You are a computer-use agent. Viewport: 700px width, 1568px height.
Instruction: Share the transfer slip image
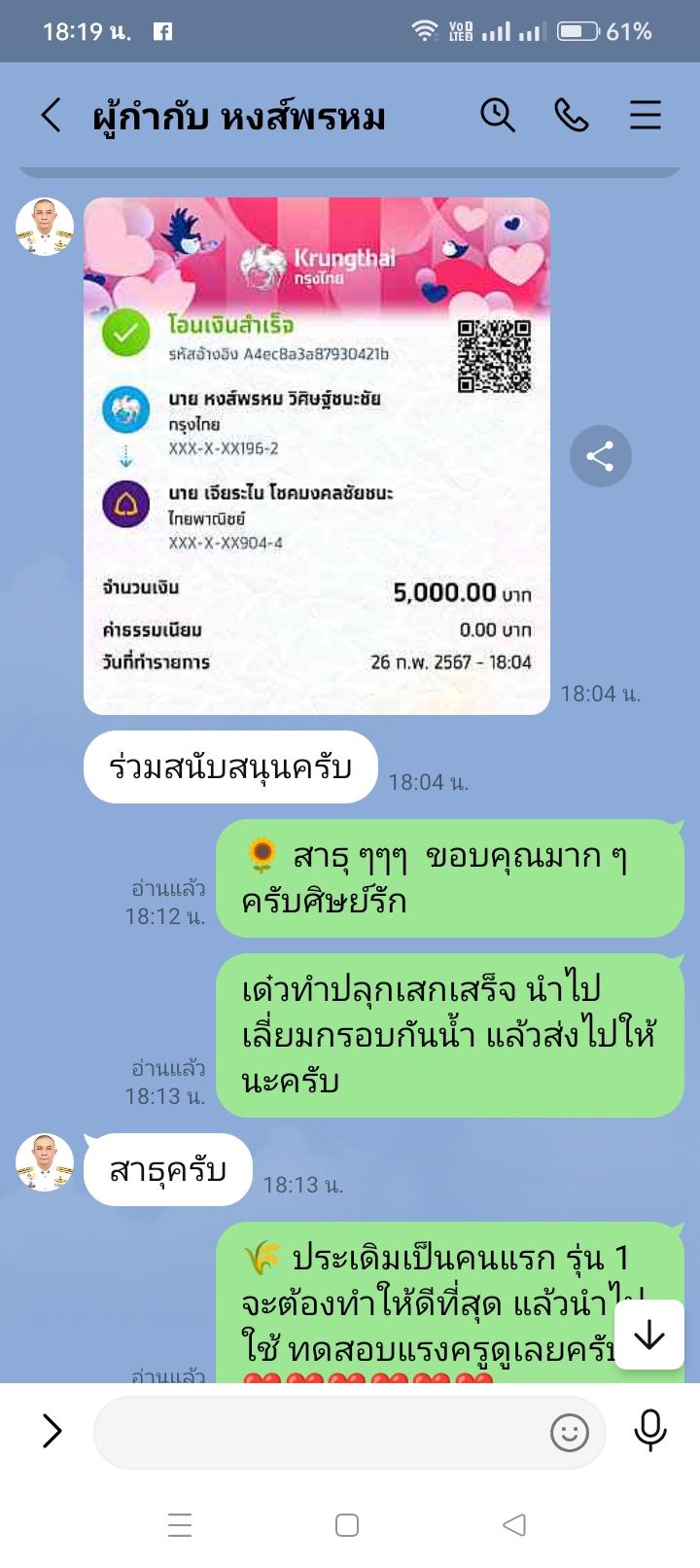point(600,456)
